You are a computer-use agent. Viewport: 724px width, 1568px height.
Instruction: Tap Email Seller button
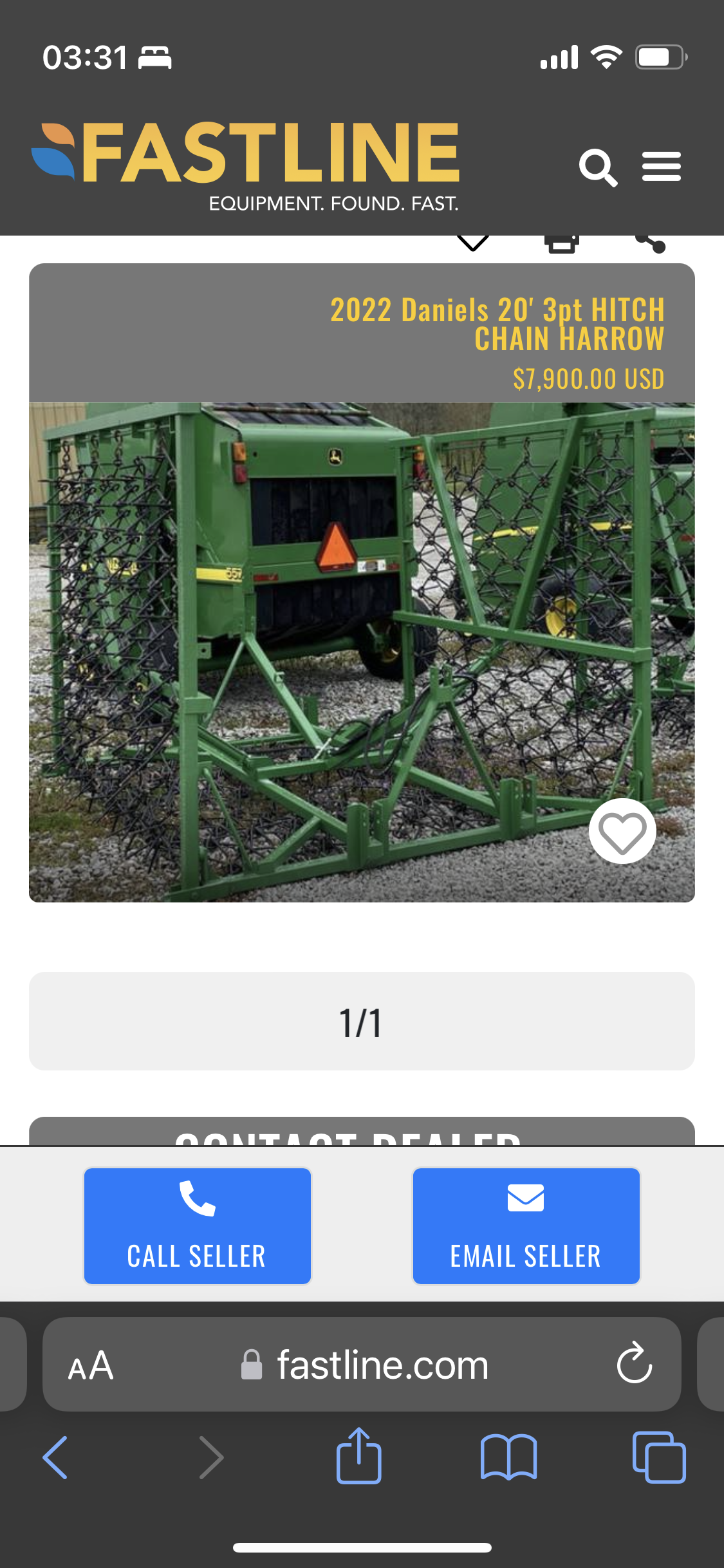point(526,1226)
